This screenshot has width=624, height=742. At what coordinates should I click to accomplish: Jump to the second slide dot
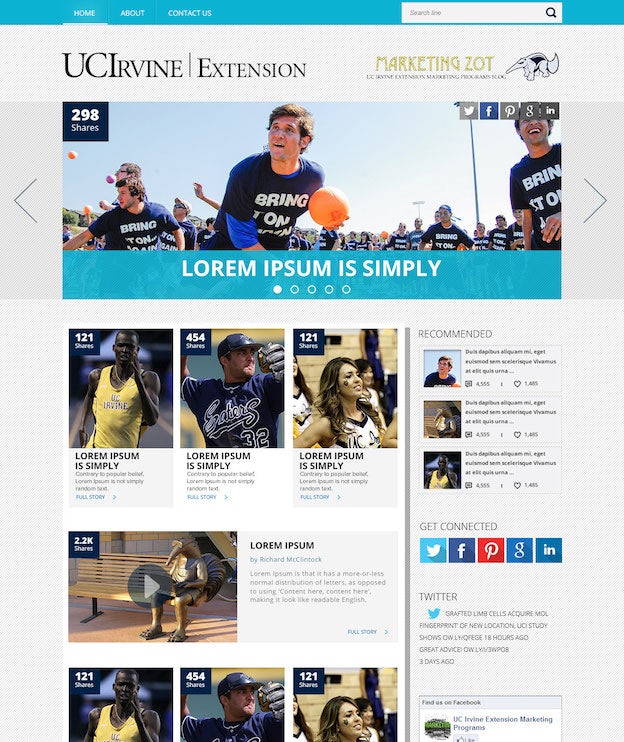pos(294,289)
